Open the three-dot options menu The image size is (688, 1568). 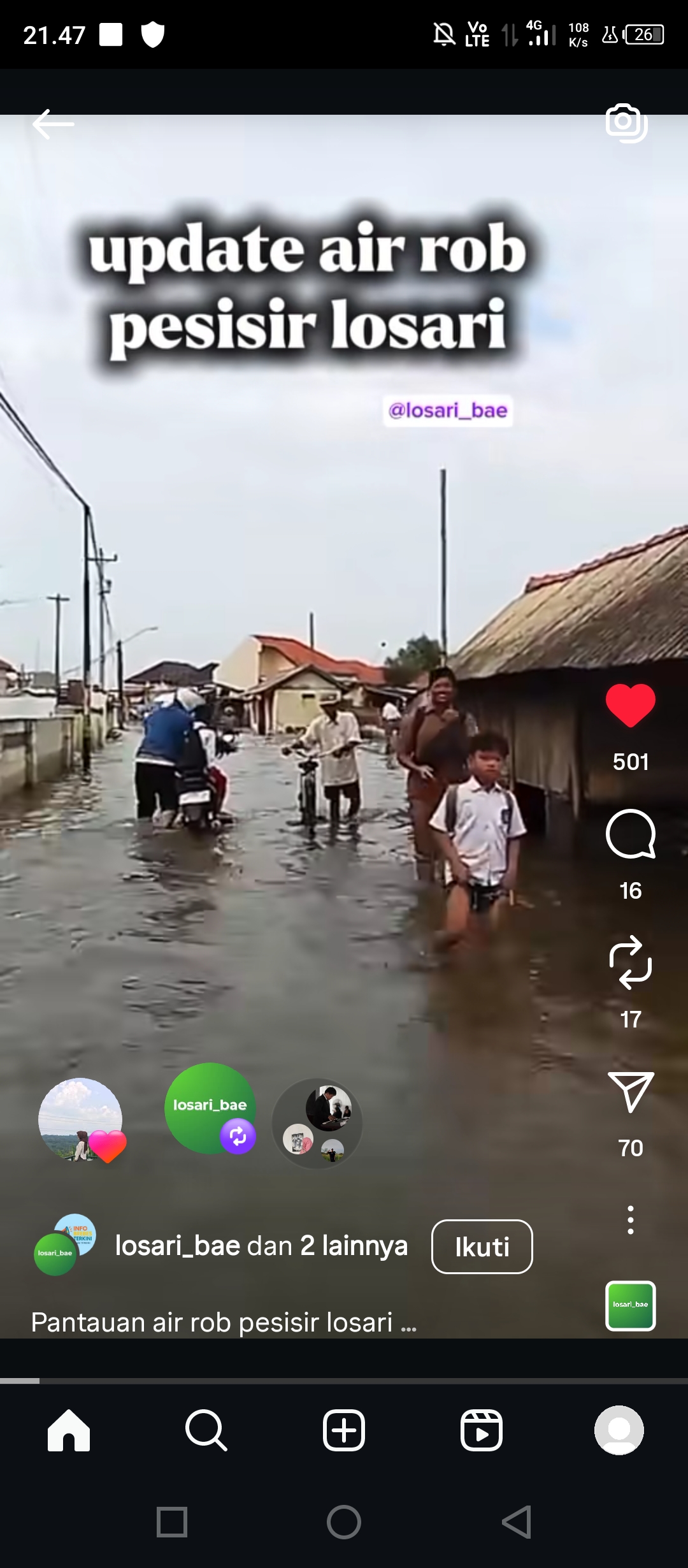tap(630, 1219)
